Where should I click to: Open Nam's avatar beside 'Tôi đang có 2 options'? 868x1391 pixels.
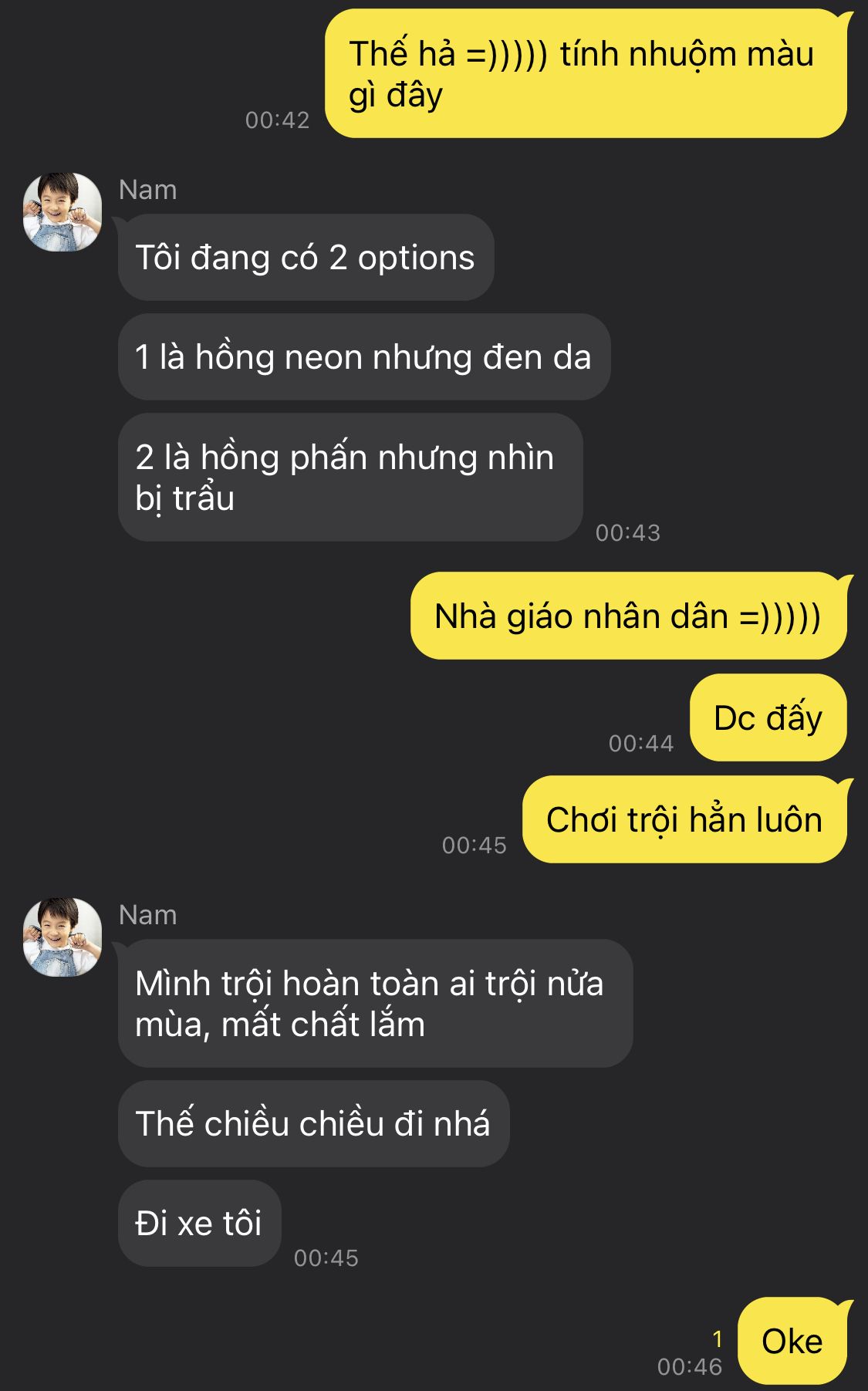pyautogui.click(x=62, y=212)
